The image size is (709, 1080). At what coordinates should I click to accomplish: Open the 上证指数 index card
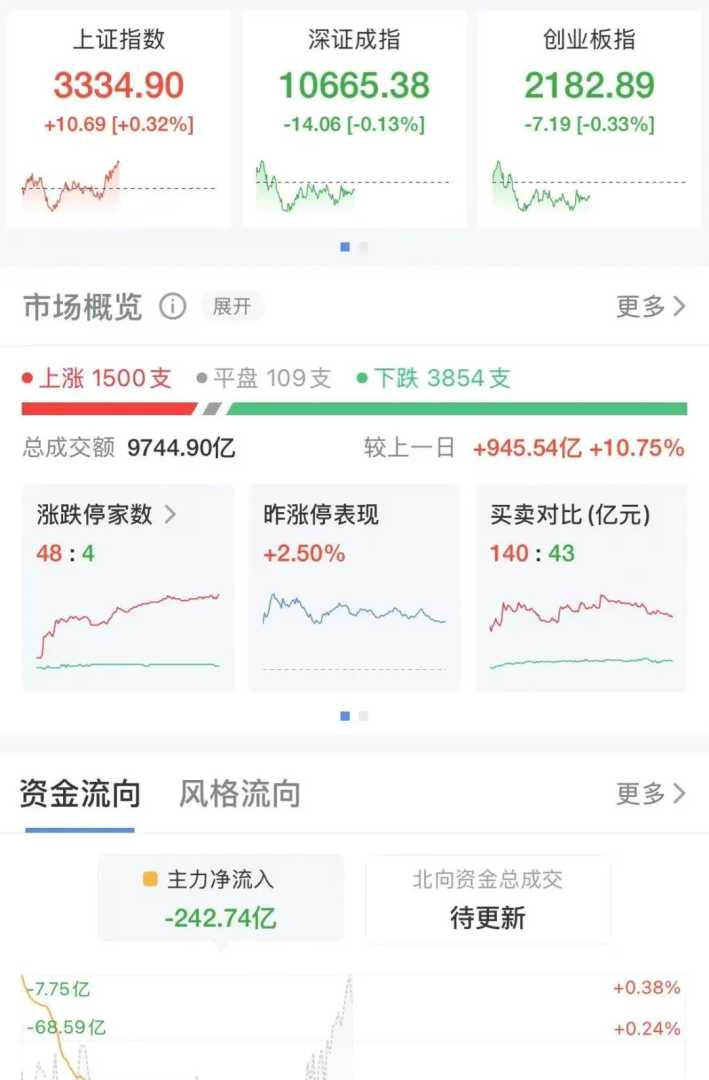pyautogui.click(x=119, y=120)
